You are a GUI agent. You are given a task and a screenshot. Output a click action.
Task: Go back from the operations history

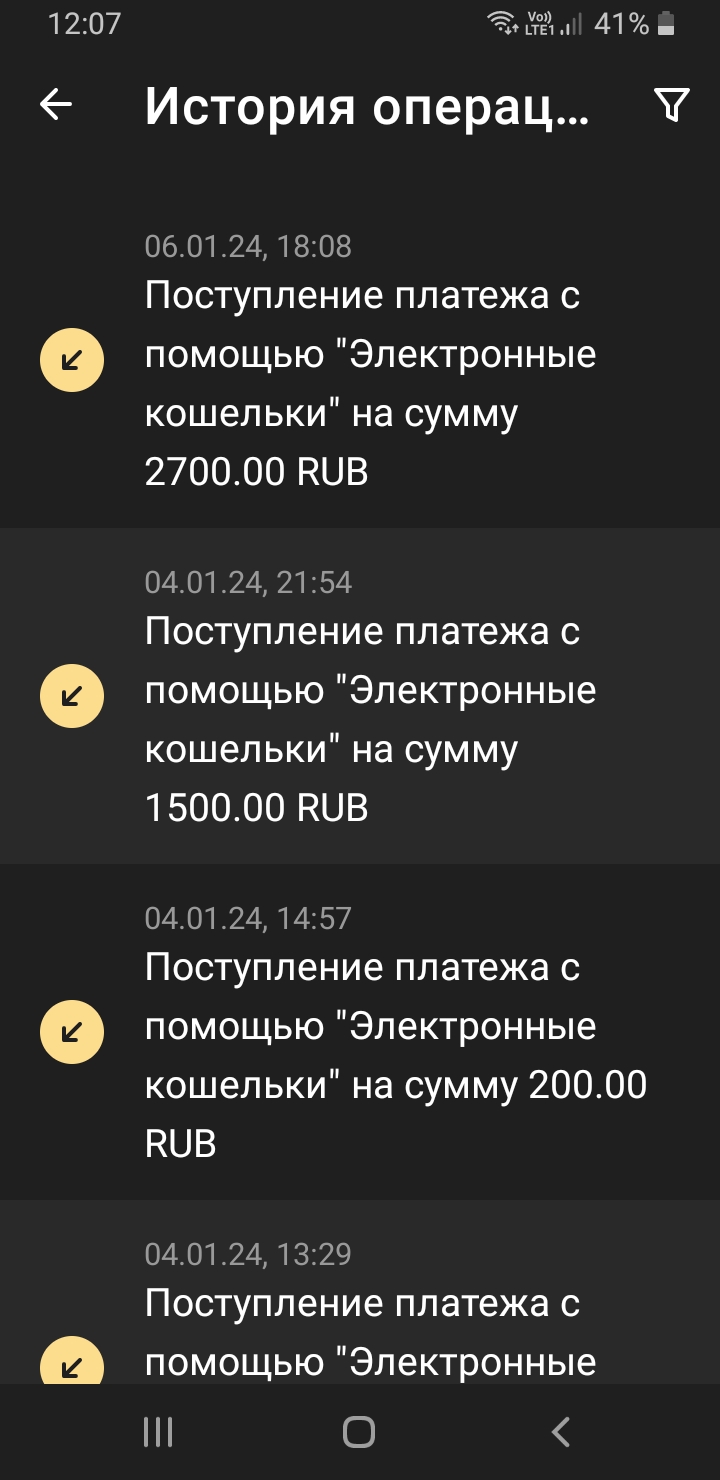click(x=56, y=105)
